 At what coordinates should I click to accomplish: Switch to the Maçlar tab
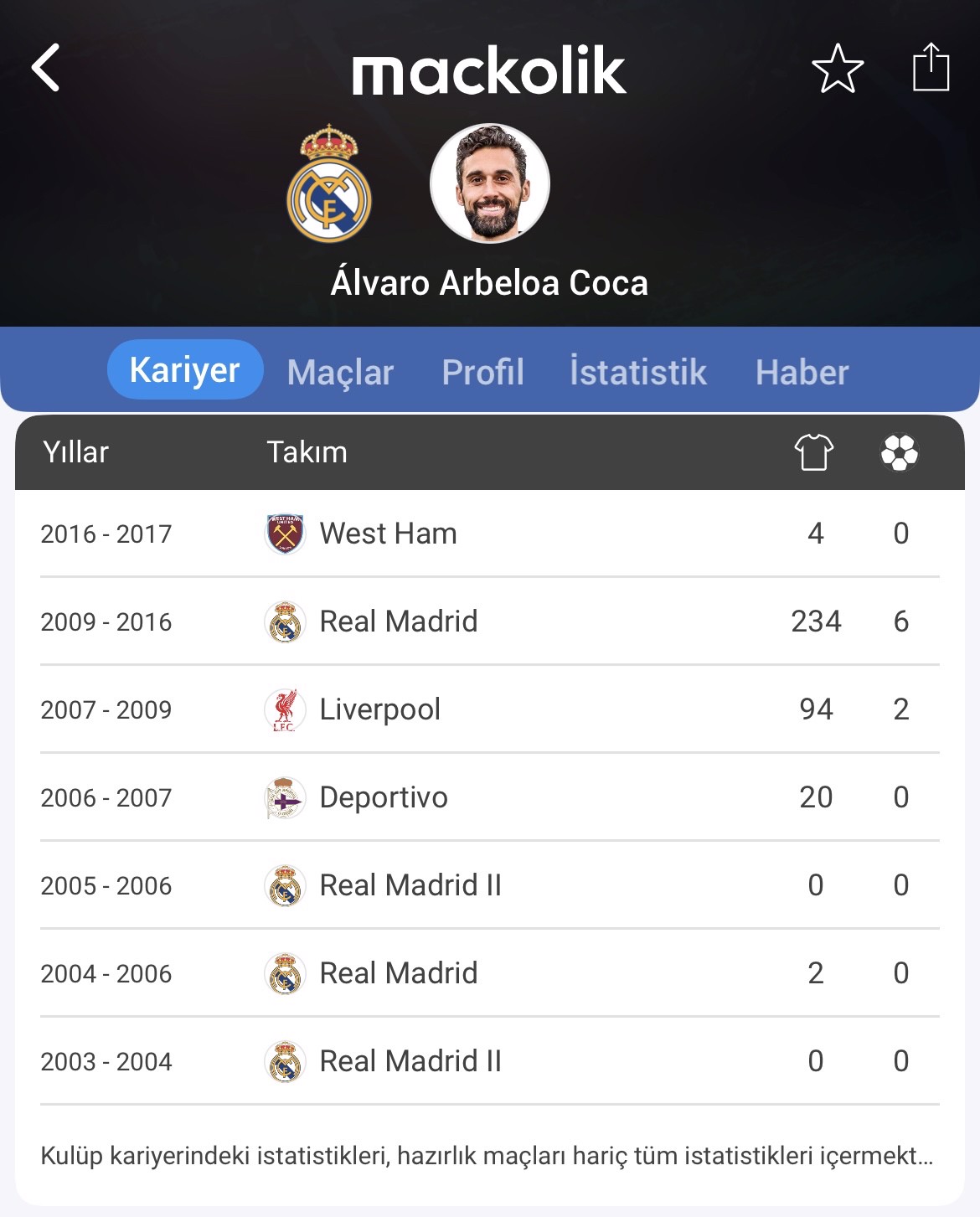point(340,373)
